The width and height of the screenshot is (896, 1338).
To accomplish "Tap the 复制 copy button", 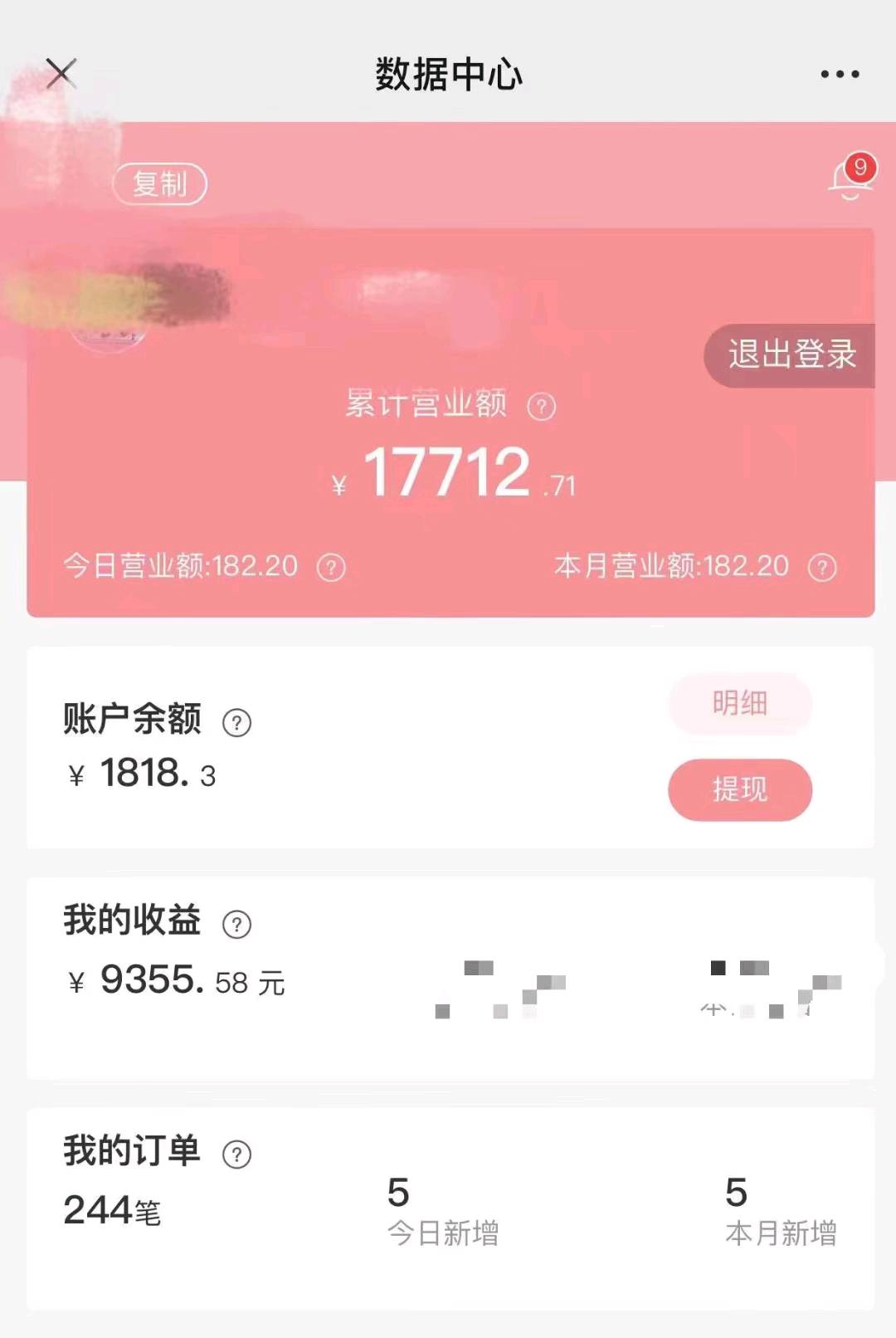I will pos(160,183).
